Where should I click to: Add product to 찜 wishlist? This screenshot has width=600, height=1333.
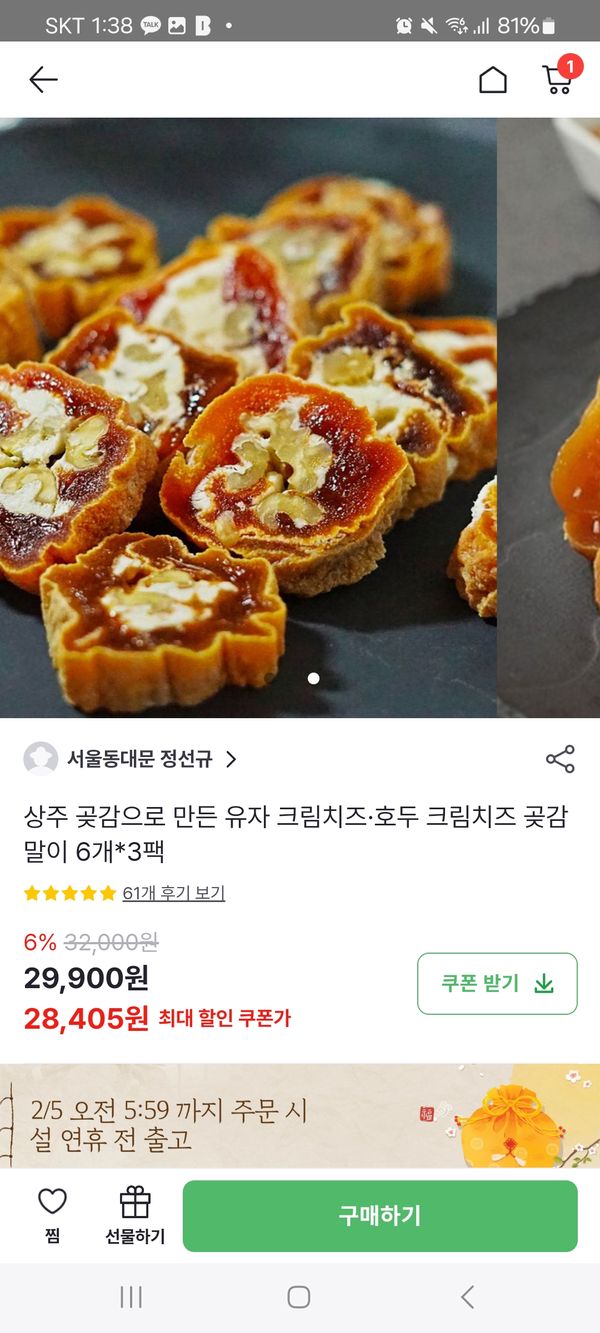coord(52,1215)
